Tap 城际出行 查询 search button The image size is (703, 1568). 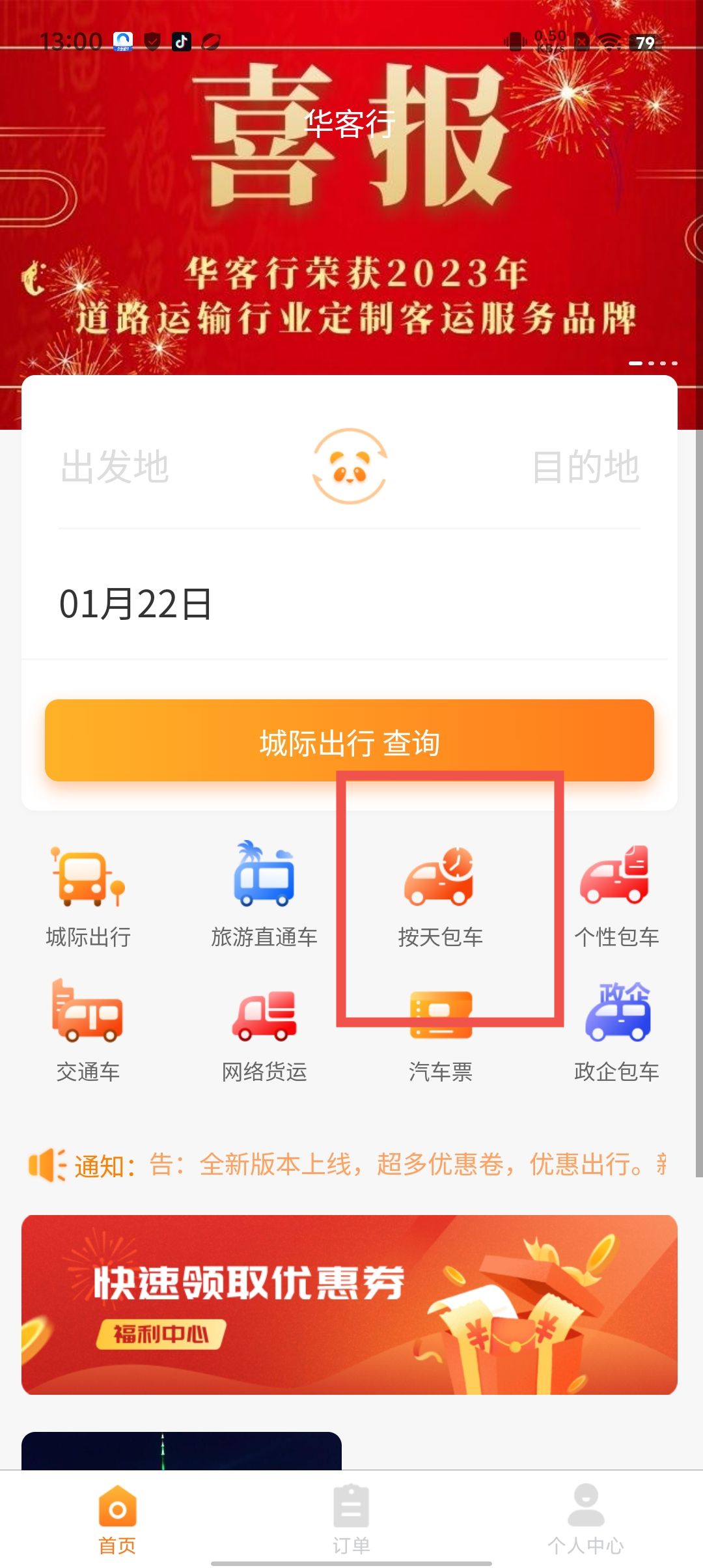(x=350, y=741)
